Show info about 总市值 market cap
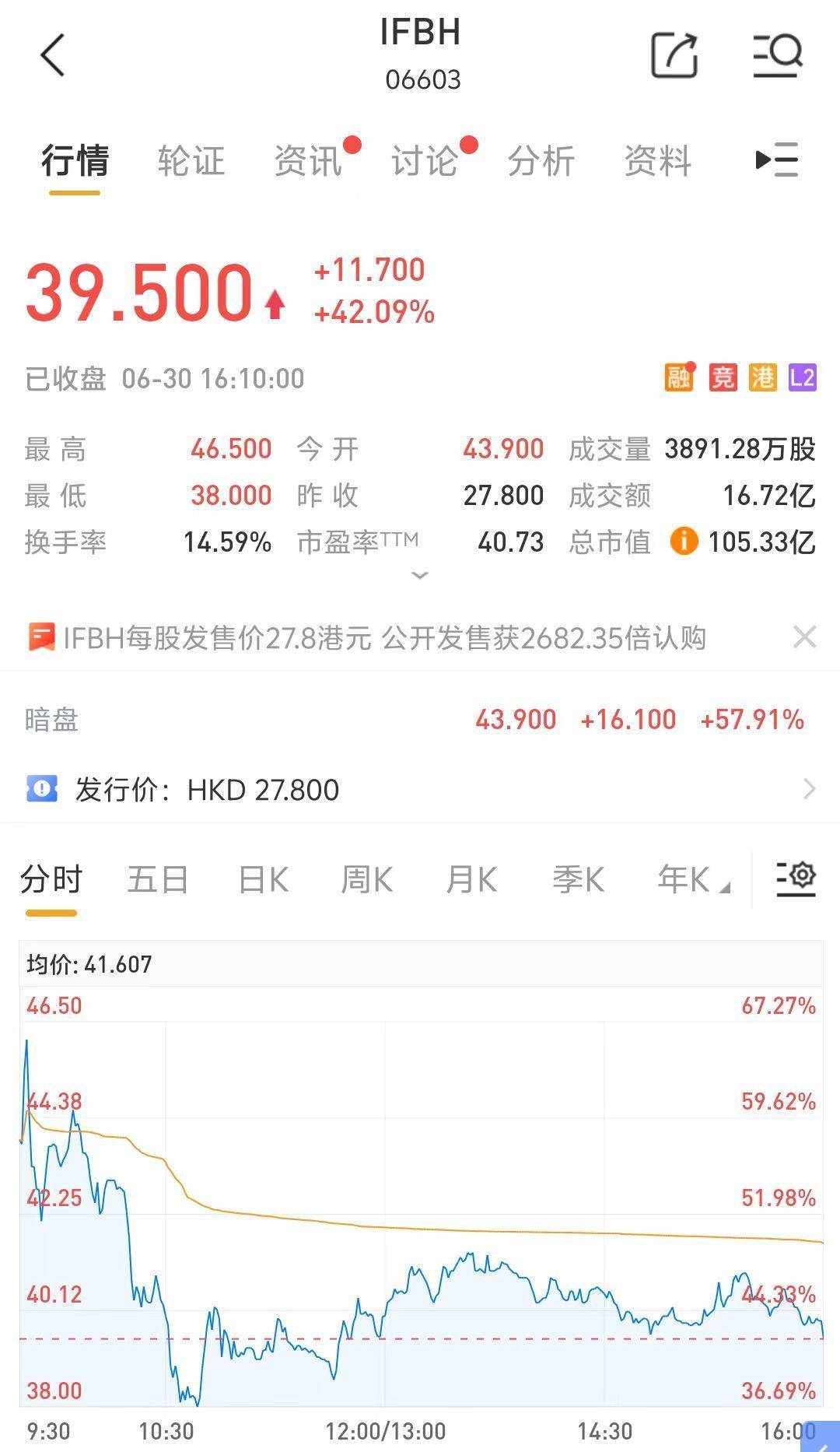Image resolution: width=840 pixels, height=1452 pixels. 684,540
